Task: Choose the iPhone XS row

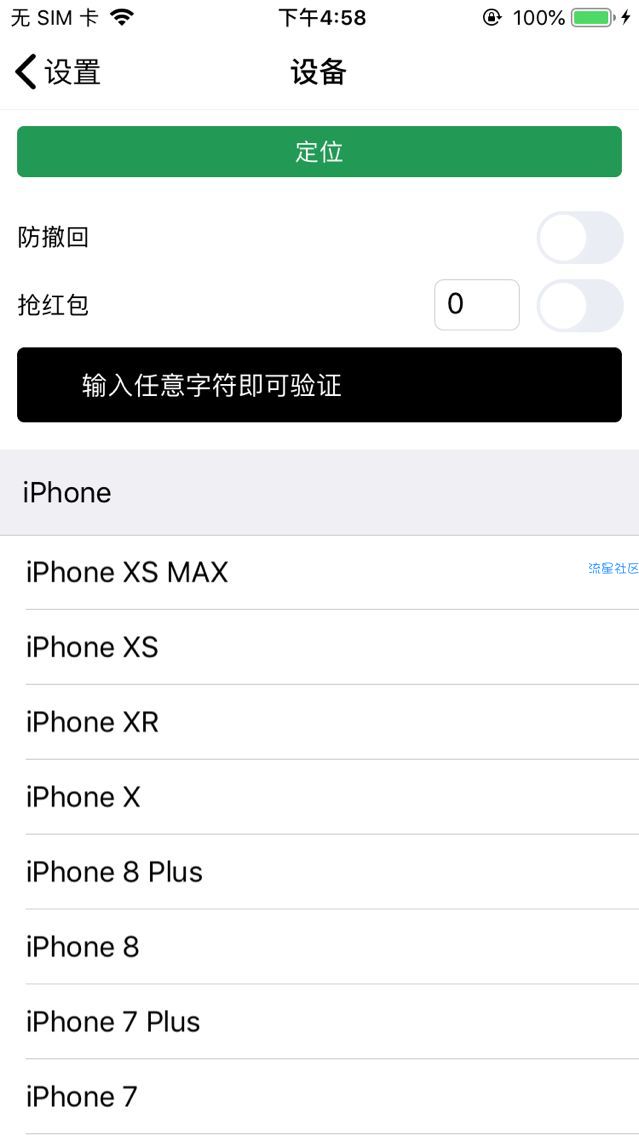Action: click(320, 647)
